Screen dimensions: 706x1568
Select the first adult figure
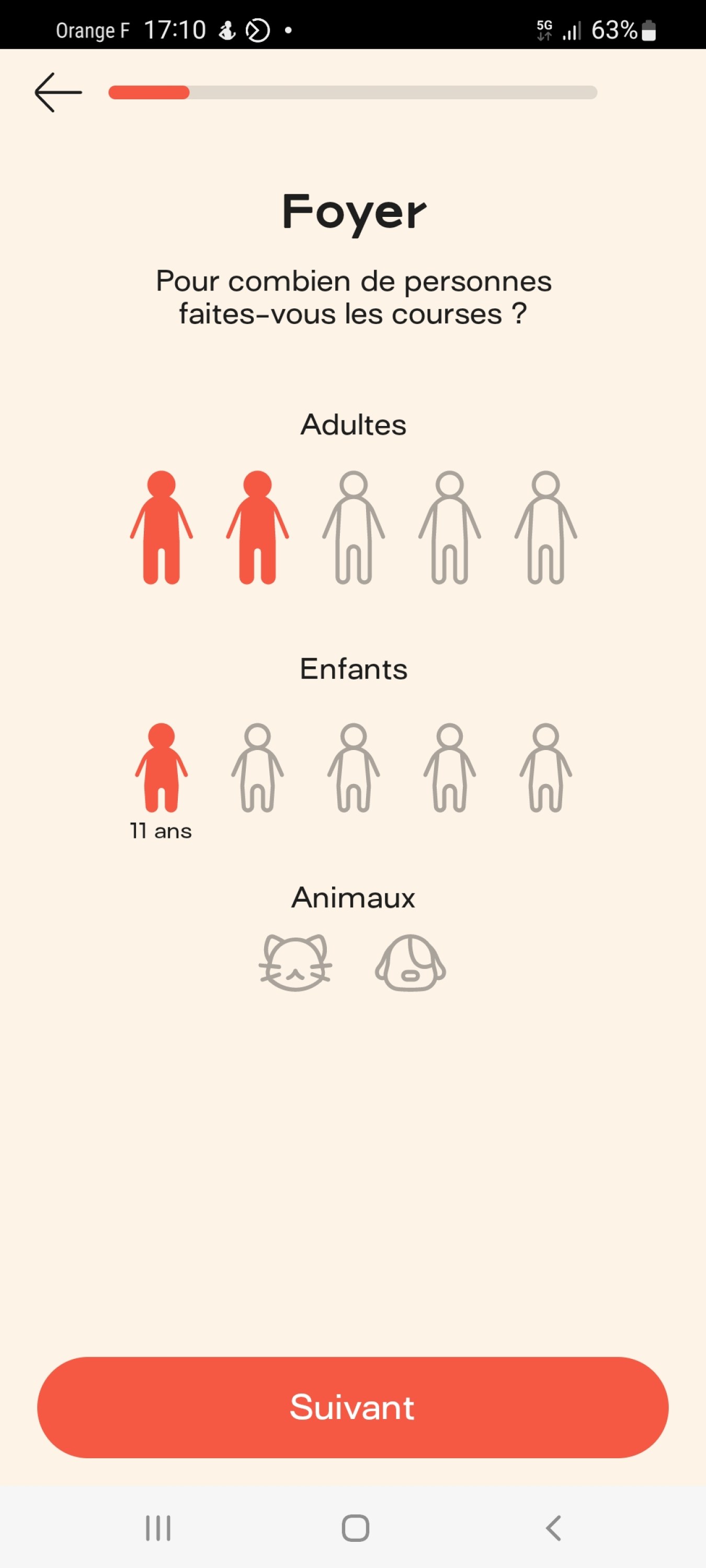coord(162,527)
